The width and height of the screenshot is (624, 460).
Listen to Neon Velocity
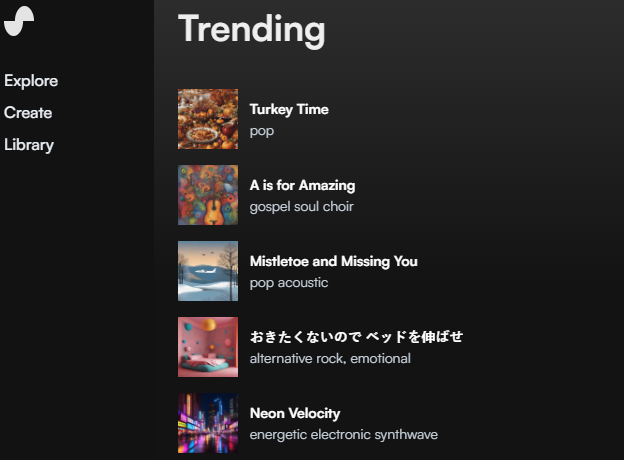point(208,423)
